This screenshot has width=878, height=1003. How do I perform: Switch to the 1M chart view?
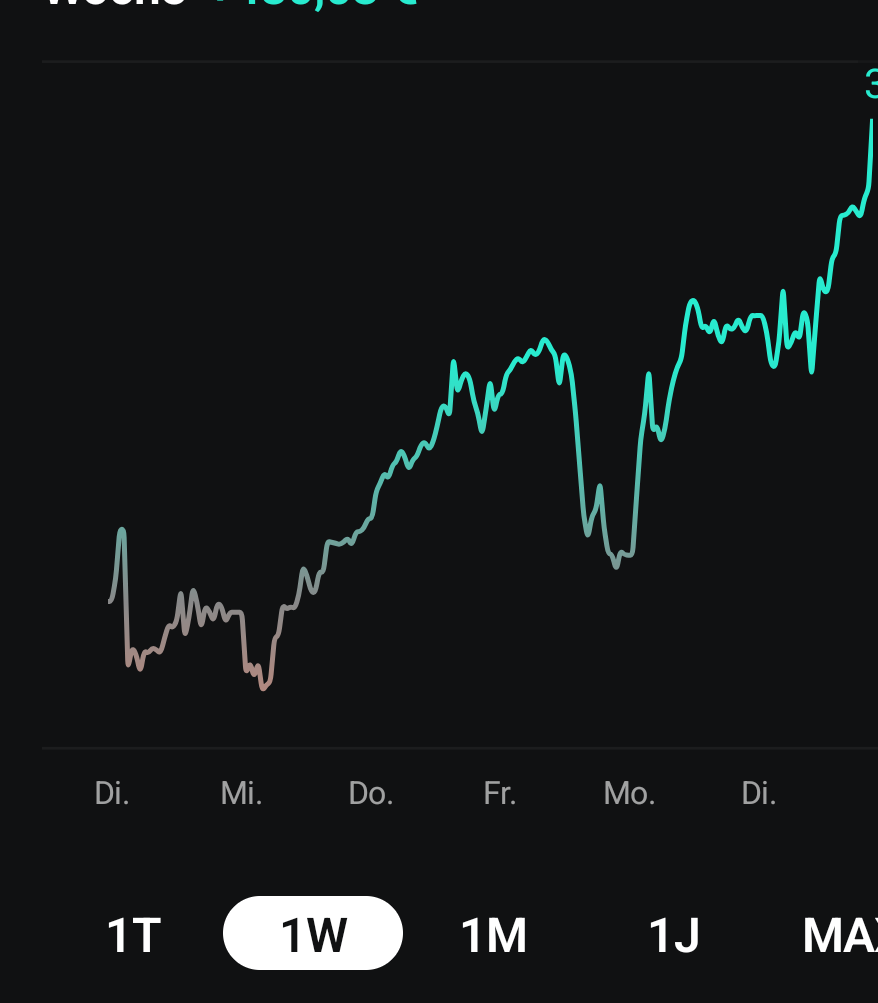(493, 933)
